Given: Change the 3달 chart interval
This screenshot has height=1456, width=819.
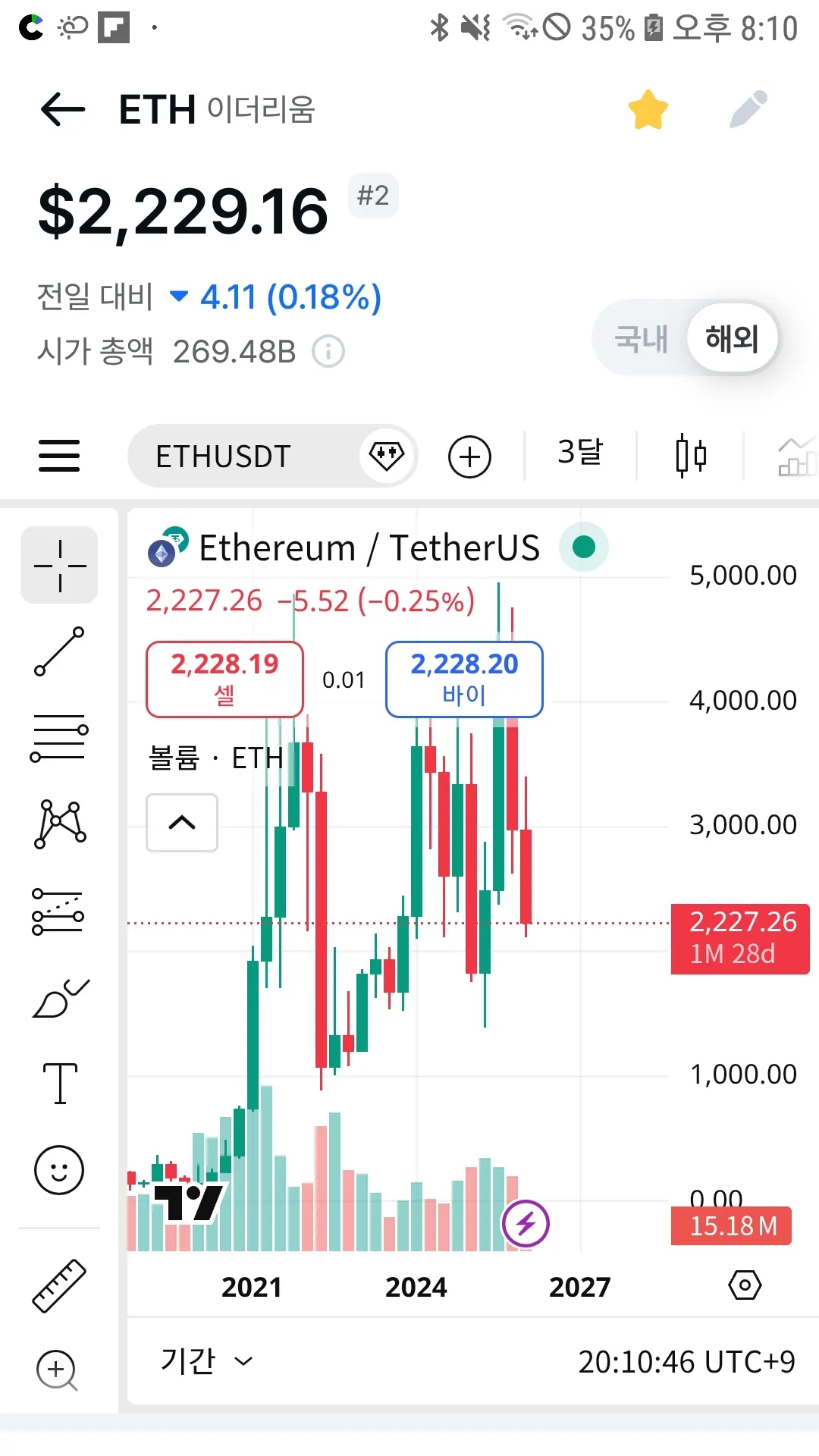Looking at the screenshot, I should pos(580,453).
